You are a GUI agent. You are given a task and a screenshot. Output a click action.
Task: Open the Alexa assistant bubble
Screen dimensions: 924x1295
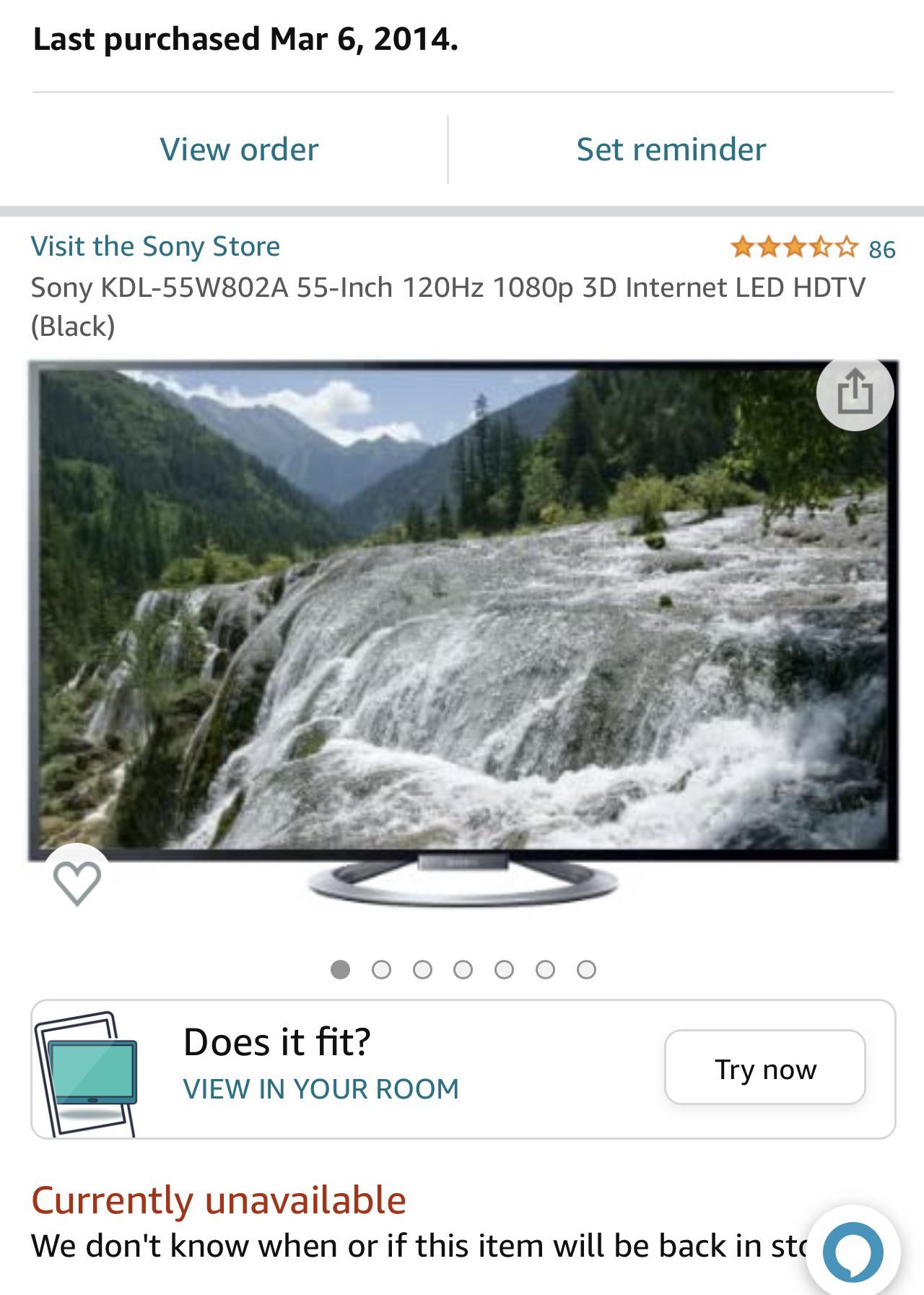853,1251
